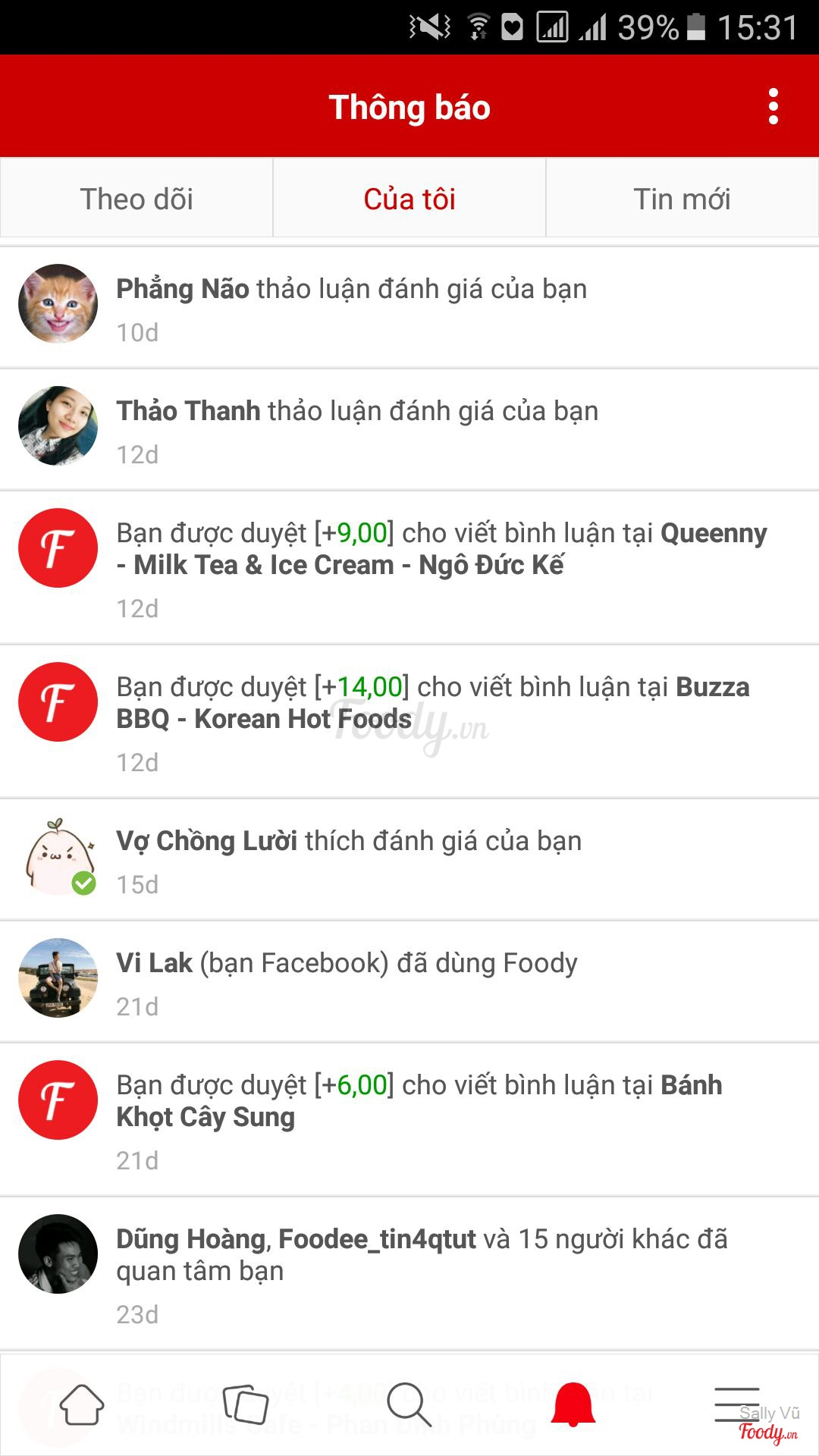Open the Vi Lak Facebook friend notification
The image size is (819, 1456).
coord(409,981)
